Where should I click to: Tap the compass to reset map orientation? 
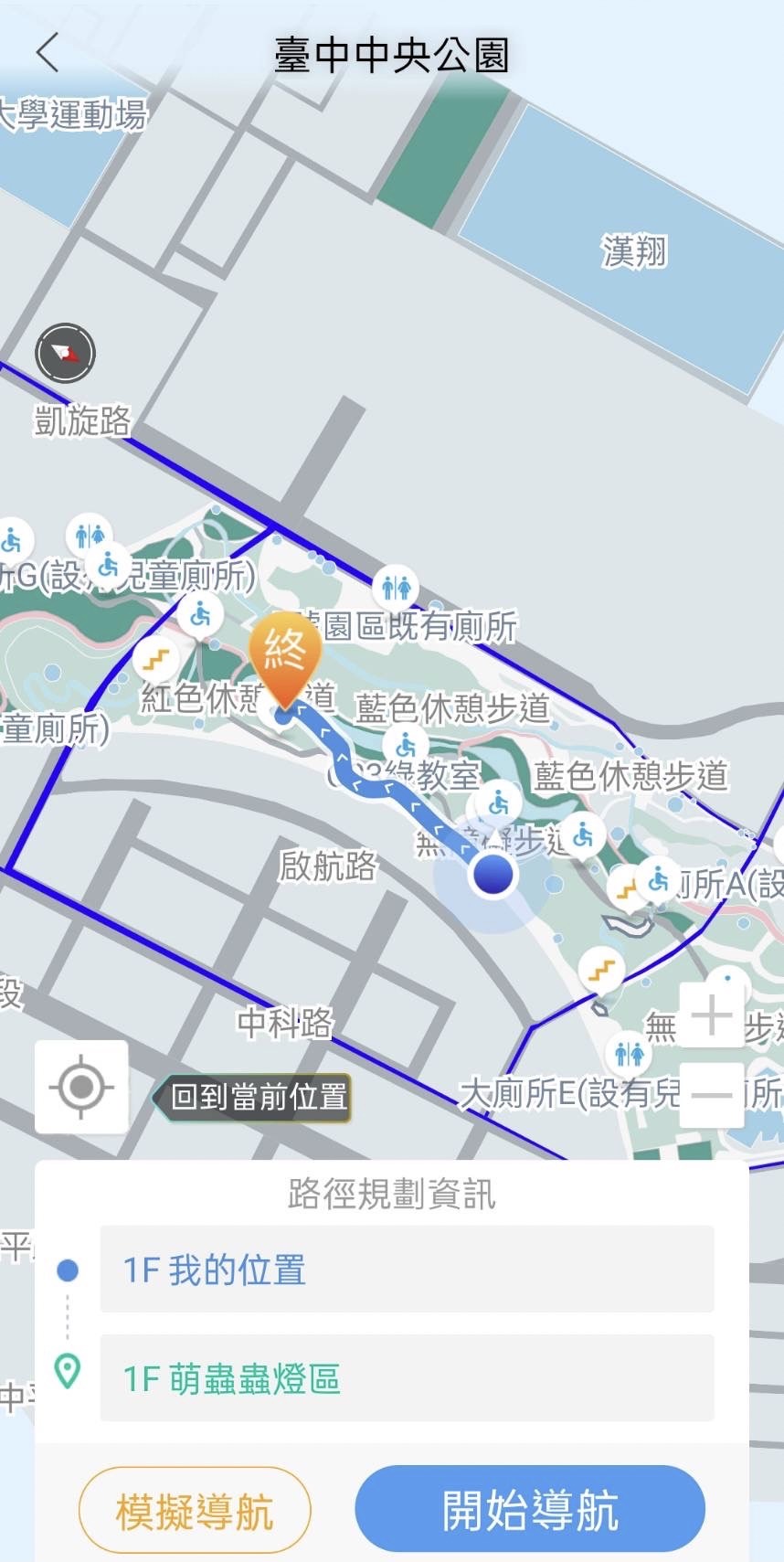click(x=65, y=353)
